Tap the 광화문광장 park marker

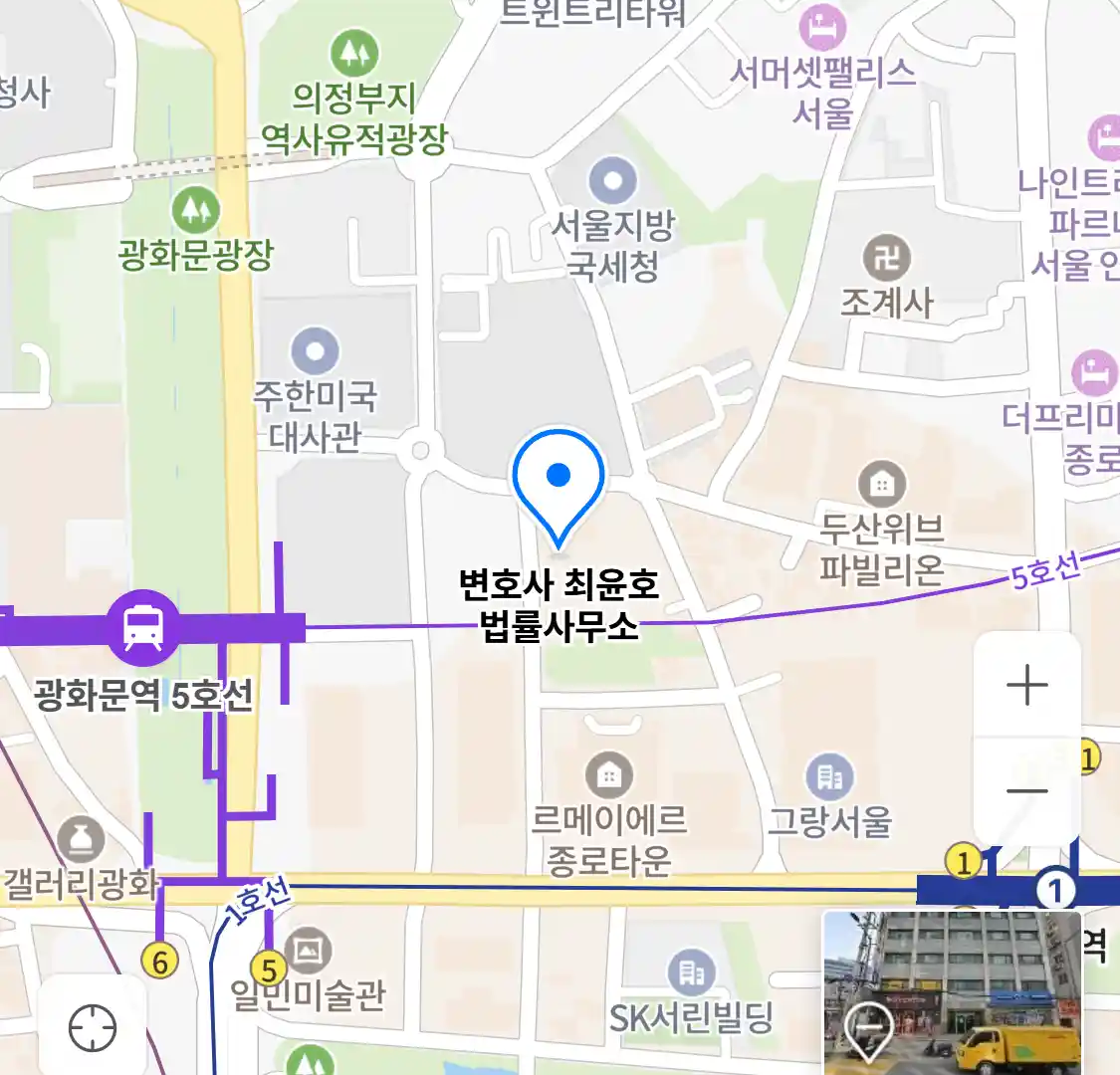pyautogui.click(x=195, y=211)
